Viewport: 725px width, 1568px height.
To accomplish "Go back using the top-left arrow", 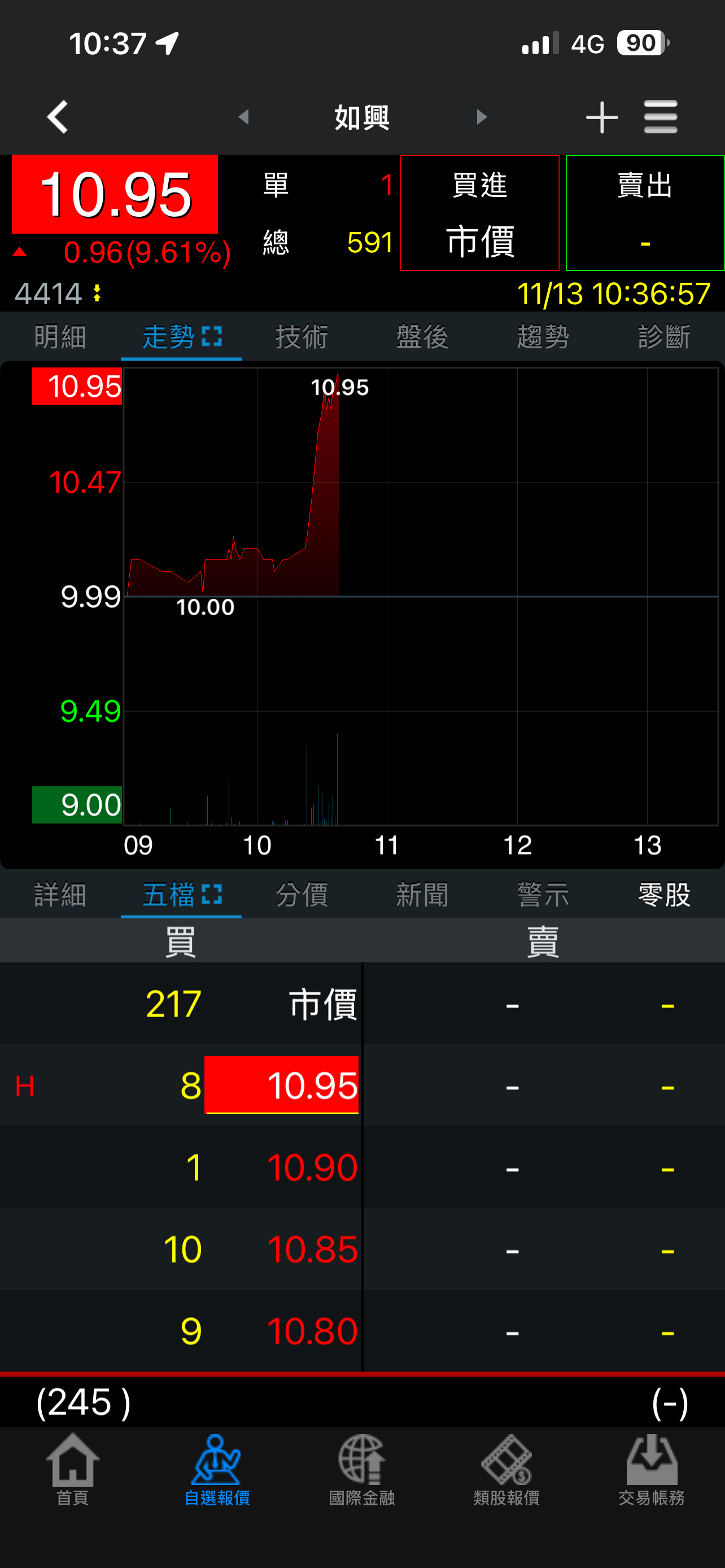I will click(58, 117).
